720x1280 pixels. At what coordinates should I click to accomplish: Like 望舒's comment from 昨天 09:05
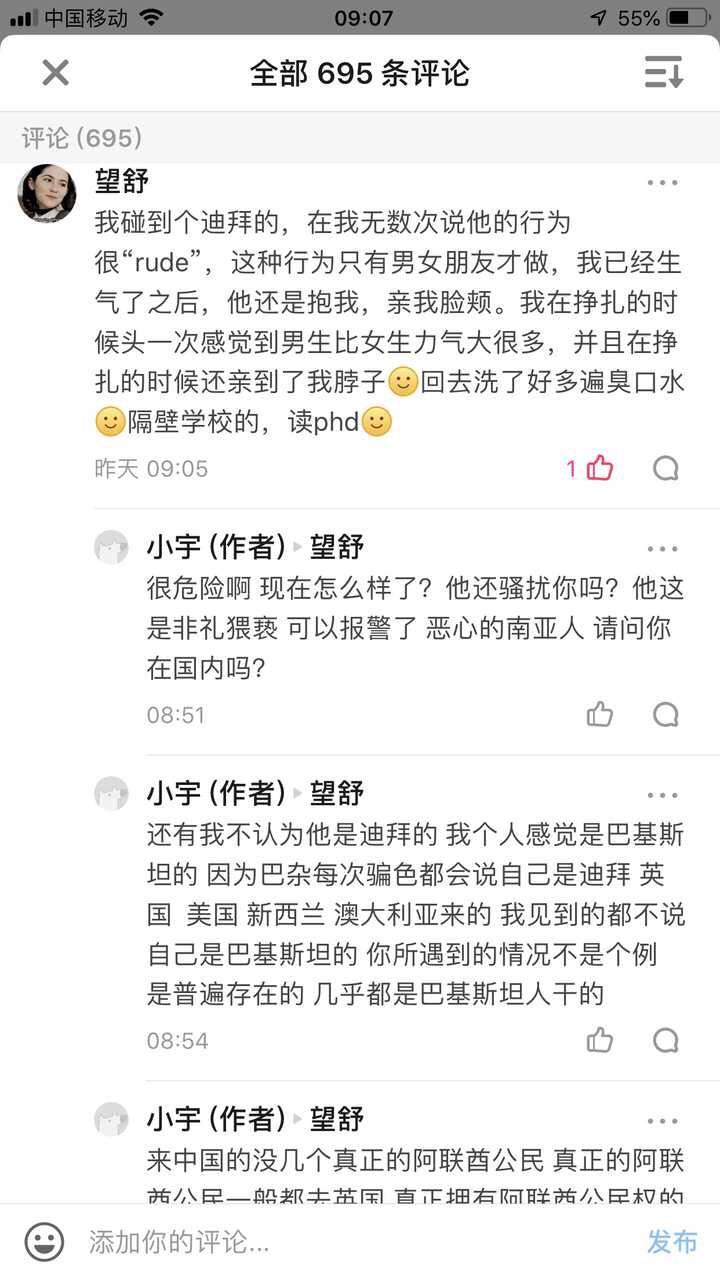[x=599, y=468]
